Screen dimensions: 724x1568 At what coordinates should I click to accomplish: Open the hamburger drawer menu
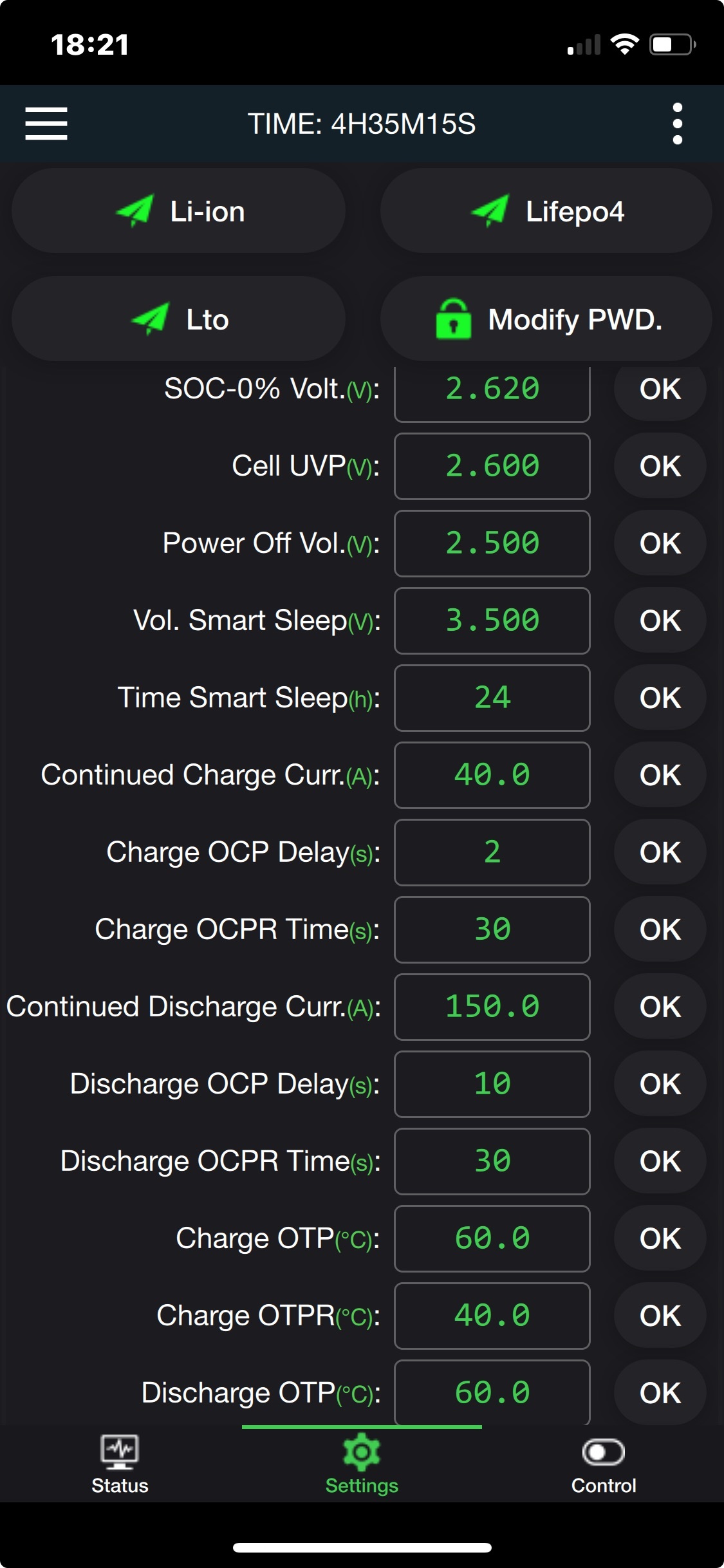coord(46,124)
